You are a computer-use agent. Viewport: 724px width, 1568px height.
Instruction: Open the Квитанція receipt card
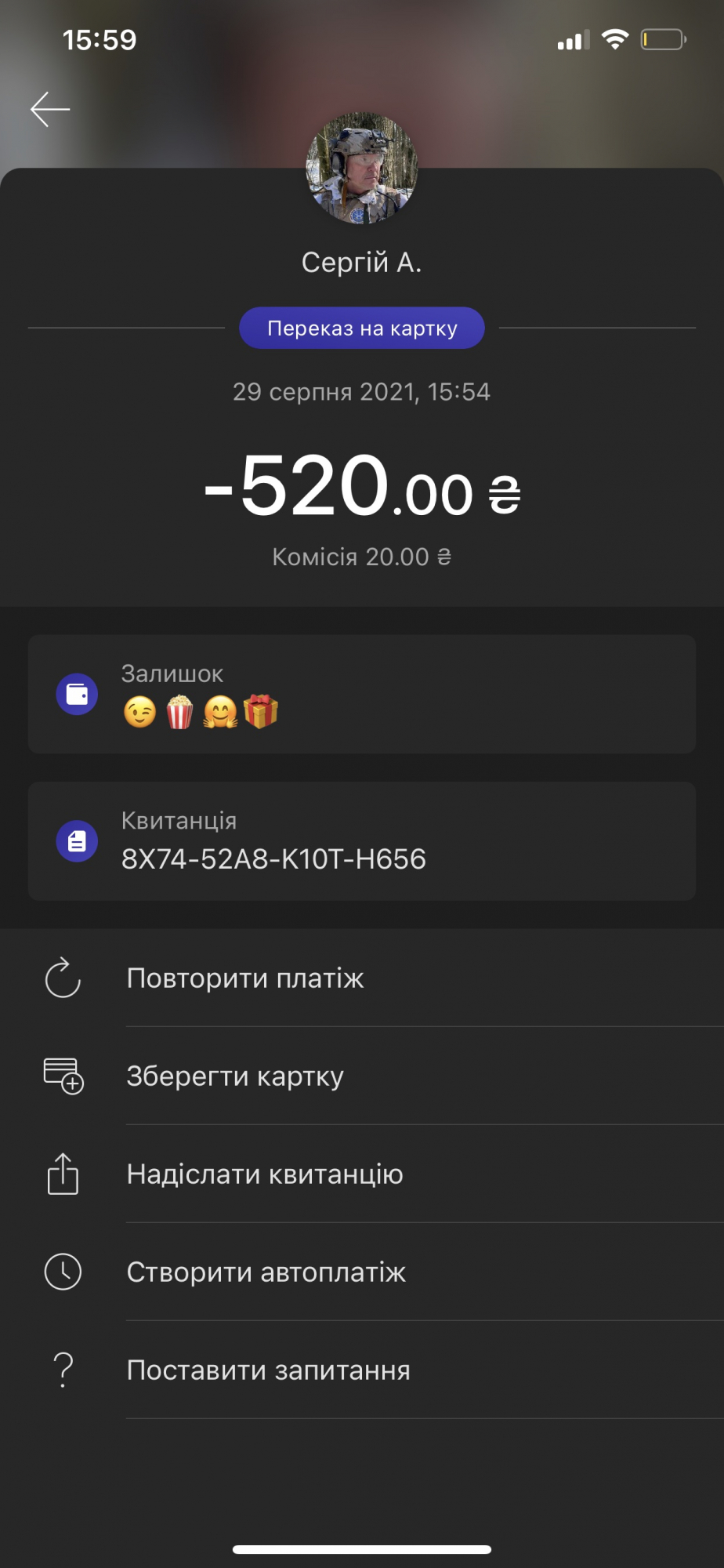(362, 840)
